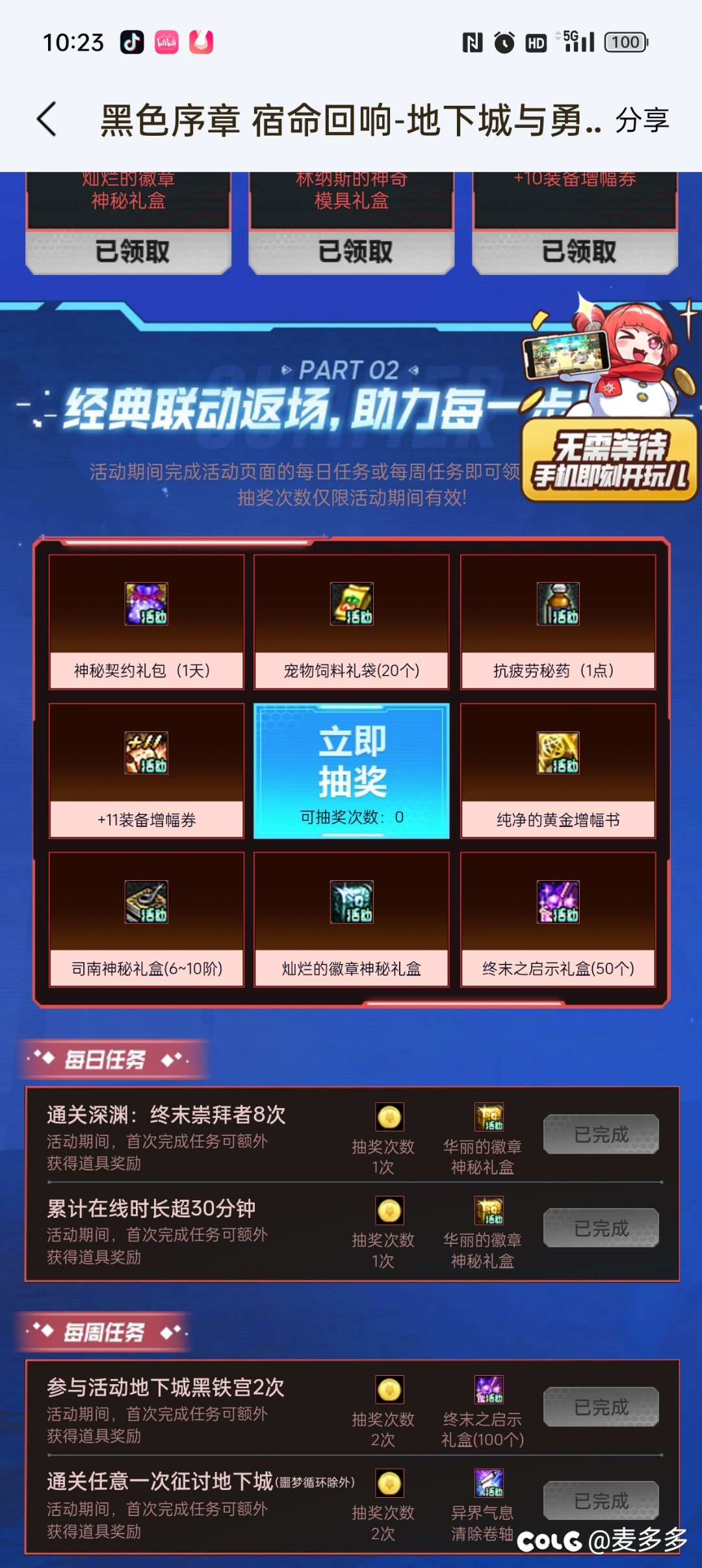Tap 已完成 for 累计在线时长超30分钟 task

601,1228
